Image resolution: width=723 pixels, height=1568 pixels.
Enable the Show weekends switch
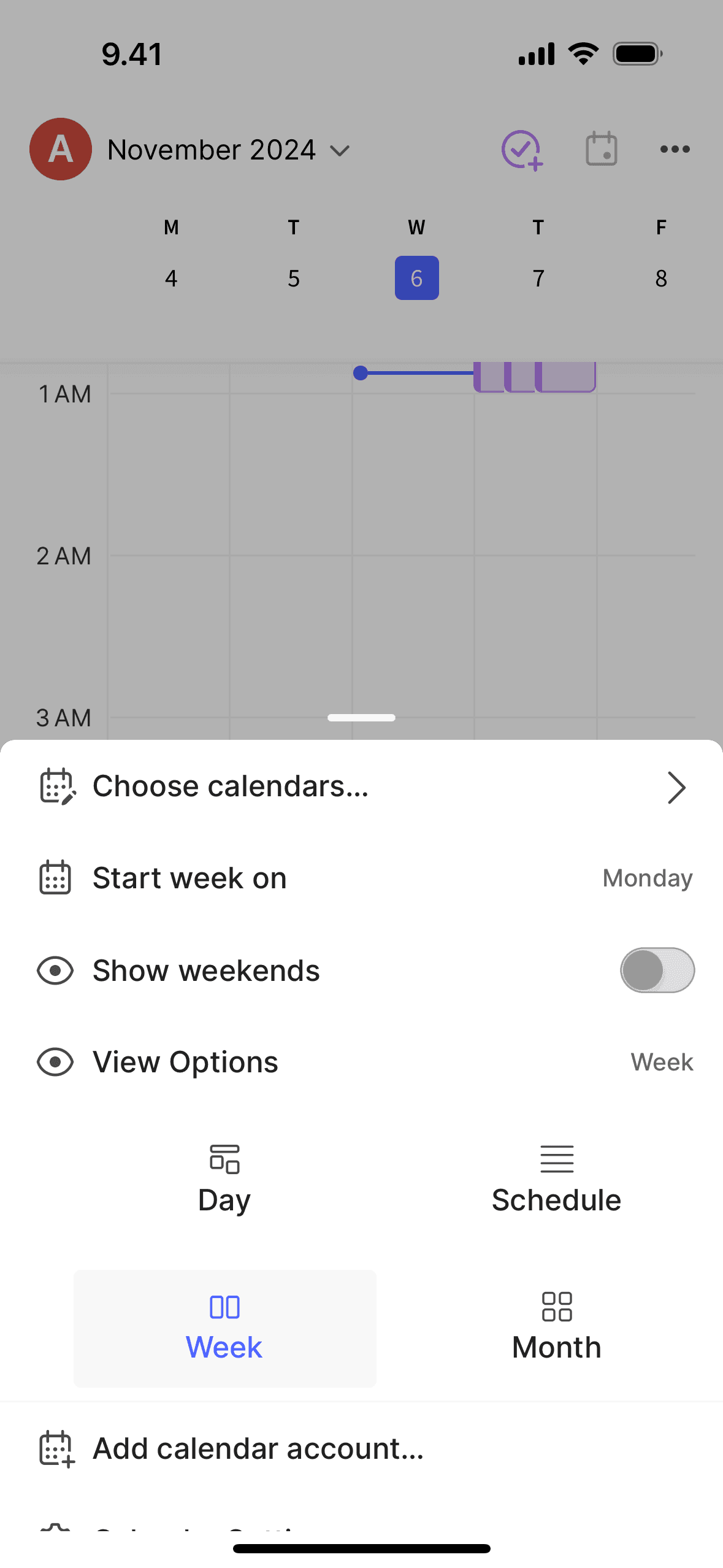[x=657, y=970]
